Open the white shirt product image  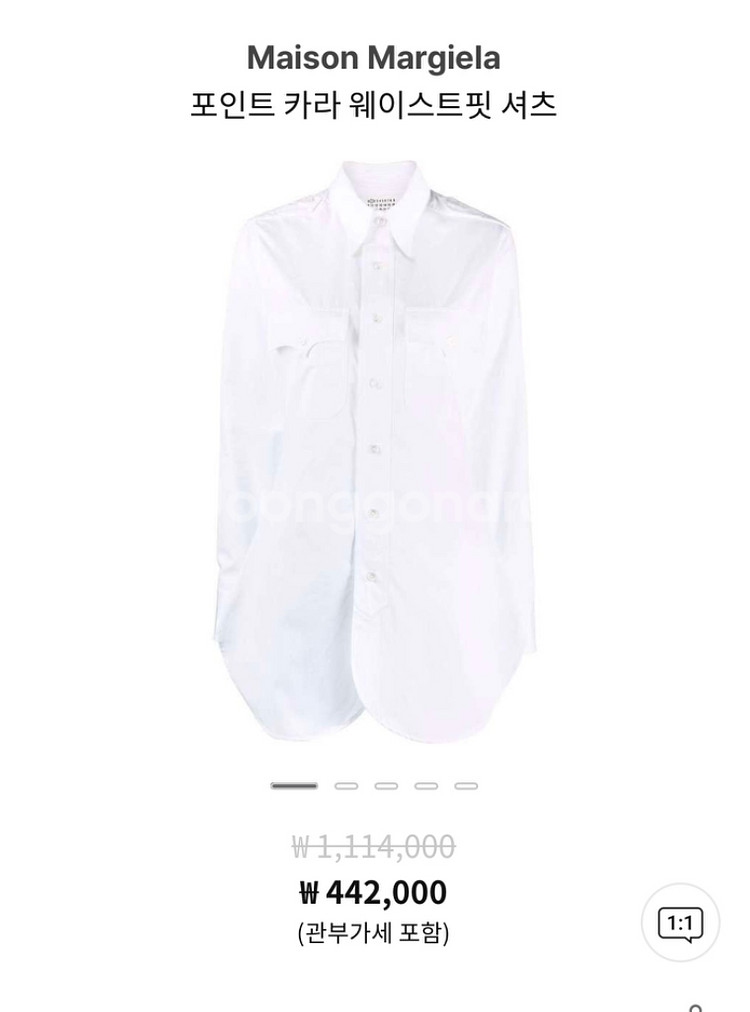click(x=374, y=450)
